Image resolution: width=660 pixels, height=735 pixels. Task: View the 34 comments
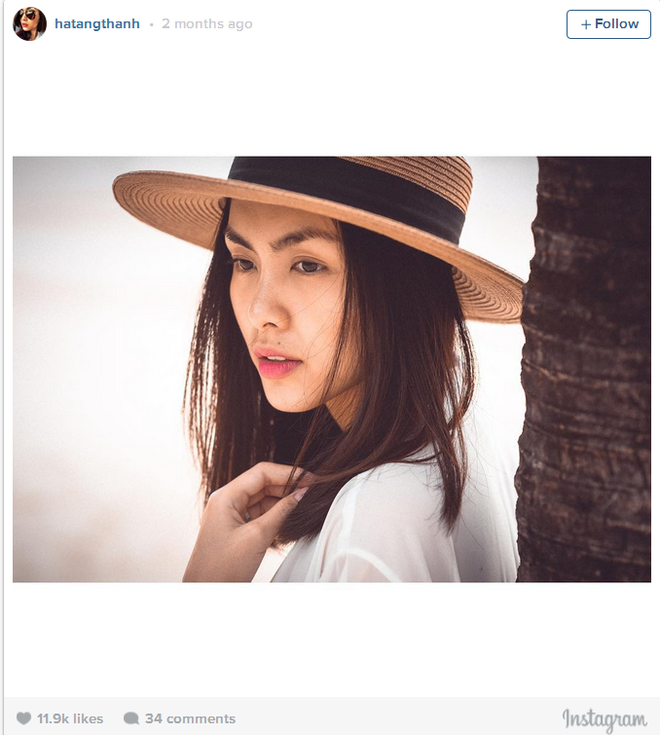(179, 719)
